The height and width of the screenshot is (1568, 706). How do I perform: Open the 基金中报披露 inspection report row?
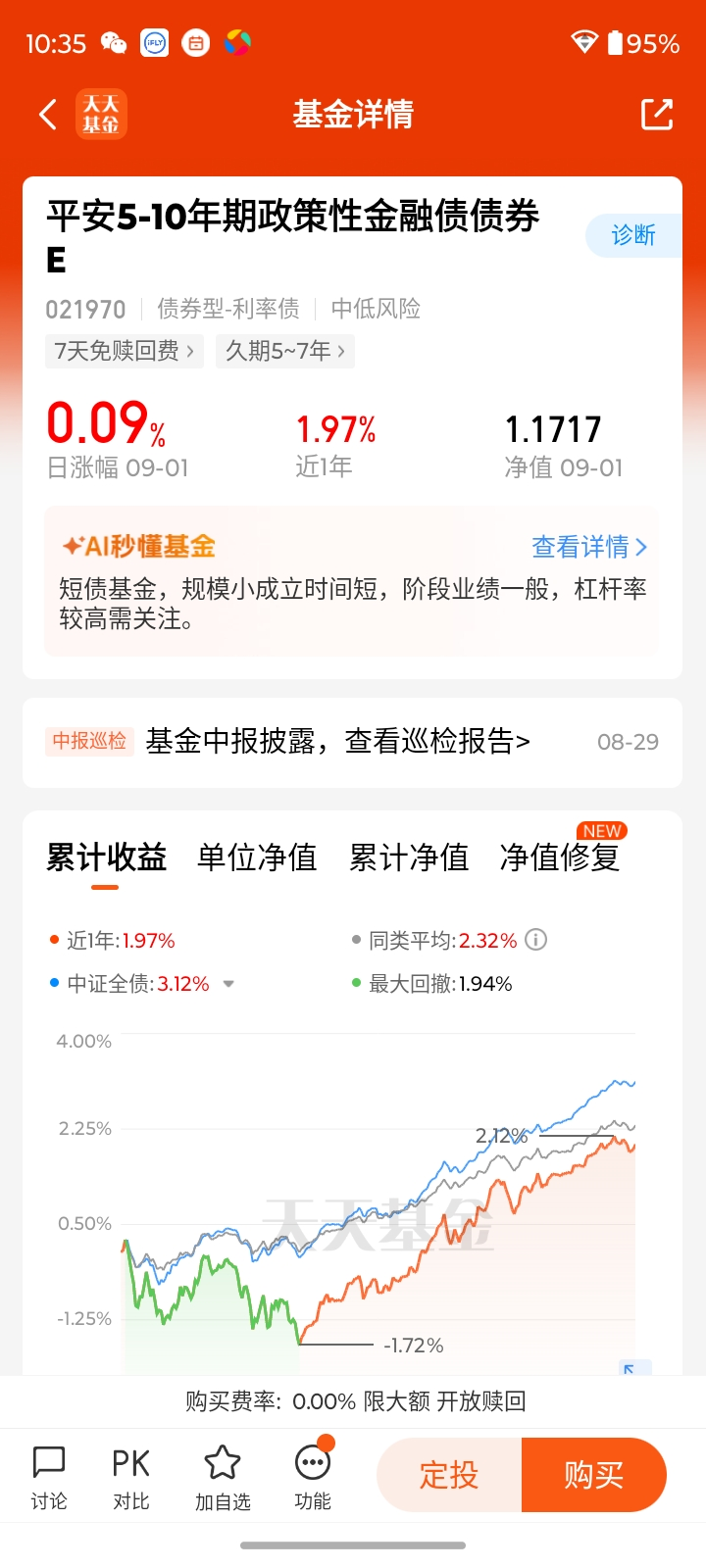352,742
